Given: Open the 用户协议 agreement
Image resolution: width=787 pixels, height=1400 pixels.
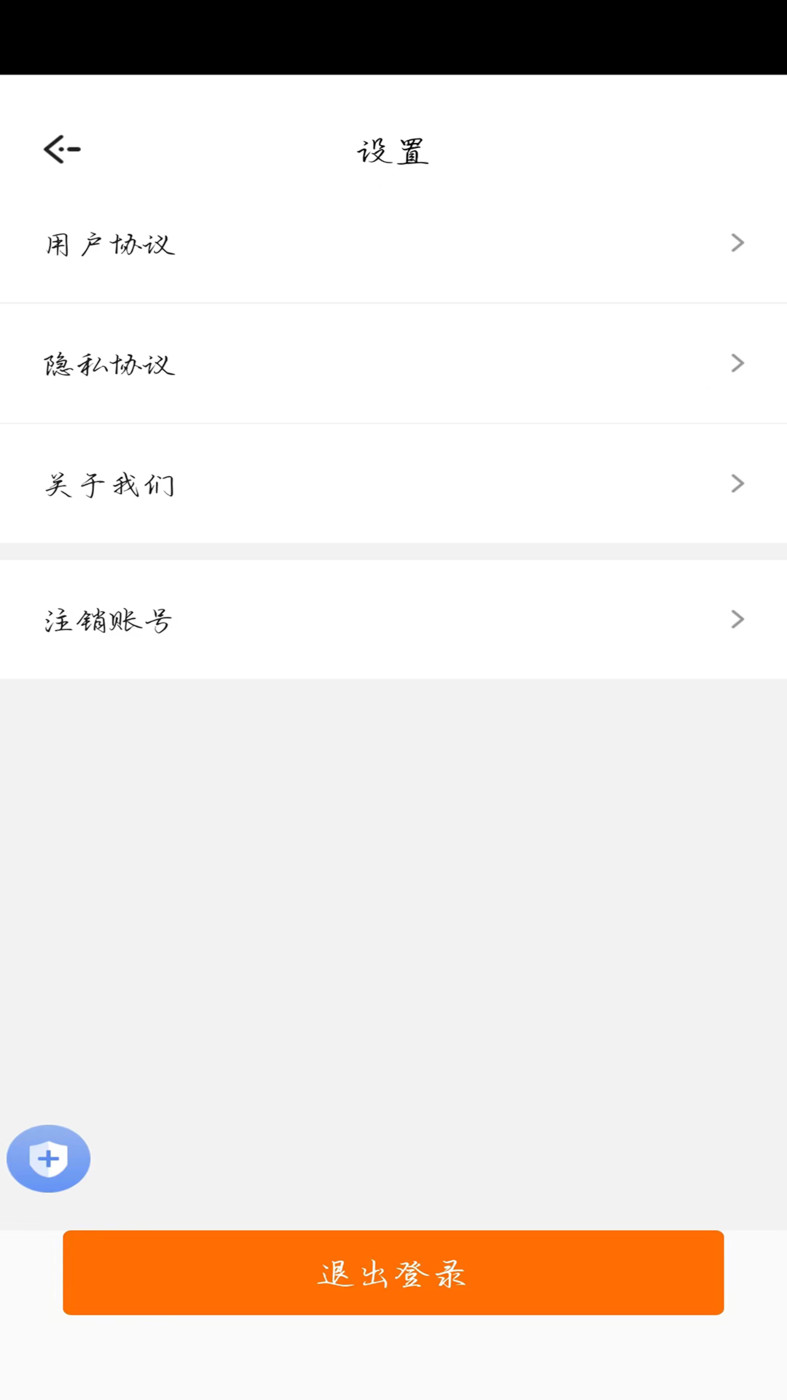Looking at the screenshot, I should (x=110, y=244).
